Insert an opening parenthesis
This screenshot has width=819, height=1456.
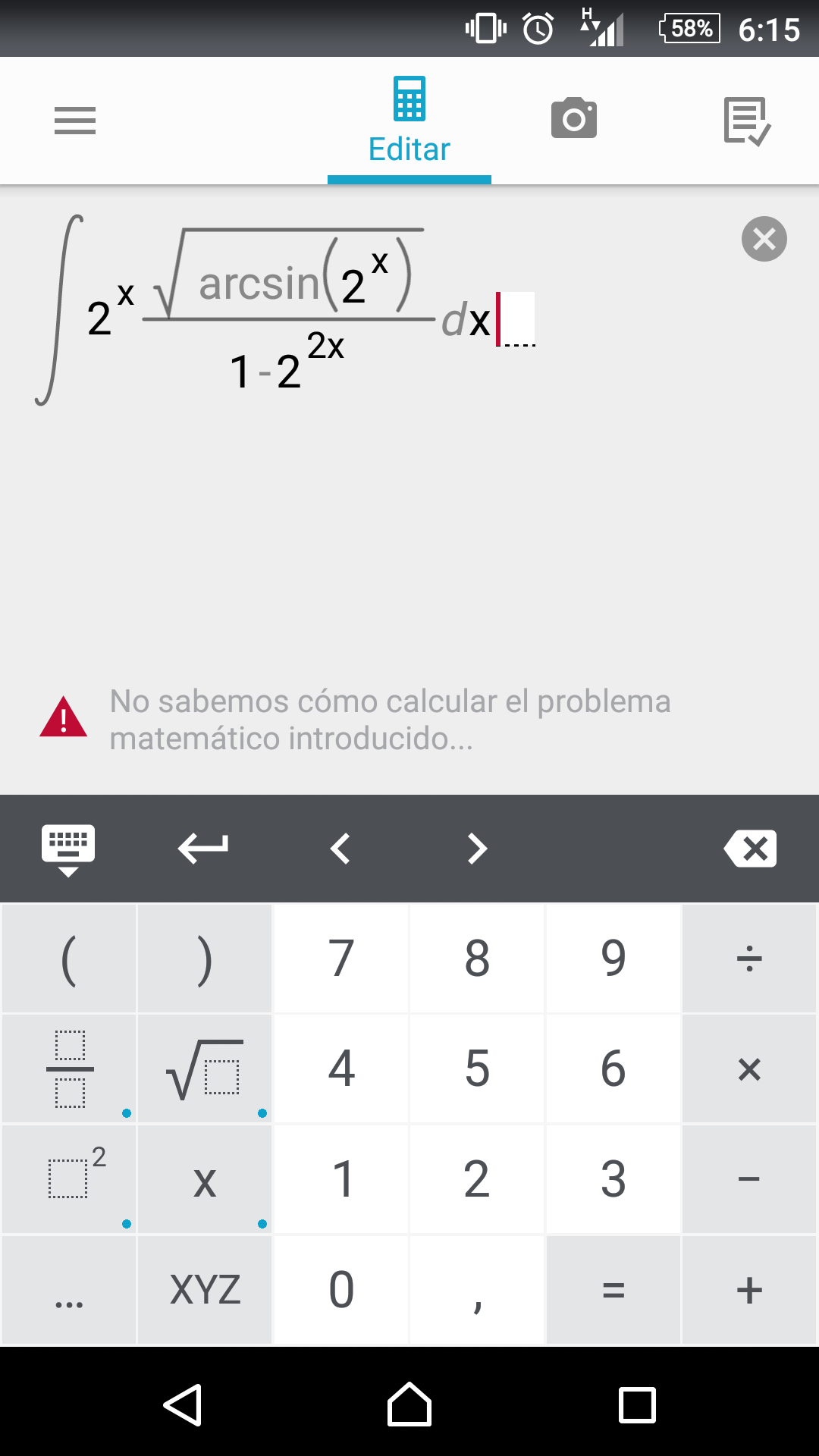pyautogui.click(x=69, y=959)
